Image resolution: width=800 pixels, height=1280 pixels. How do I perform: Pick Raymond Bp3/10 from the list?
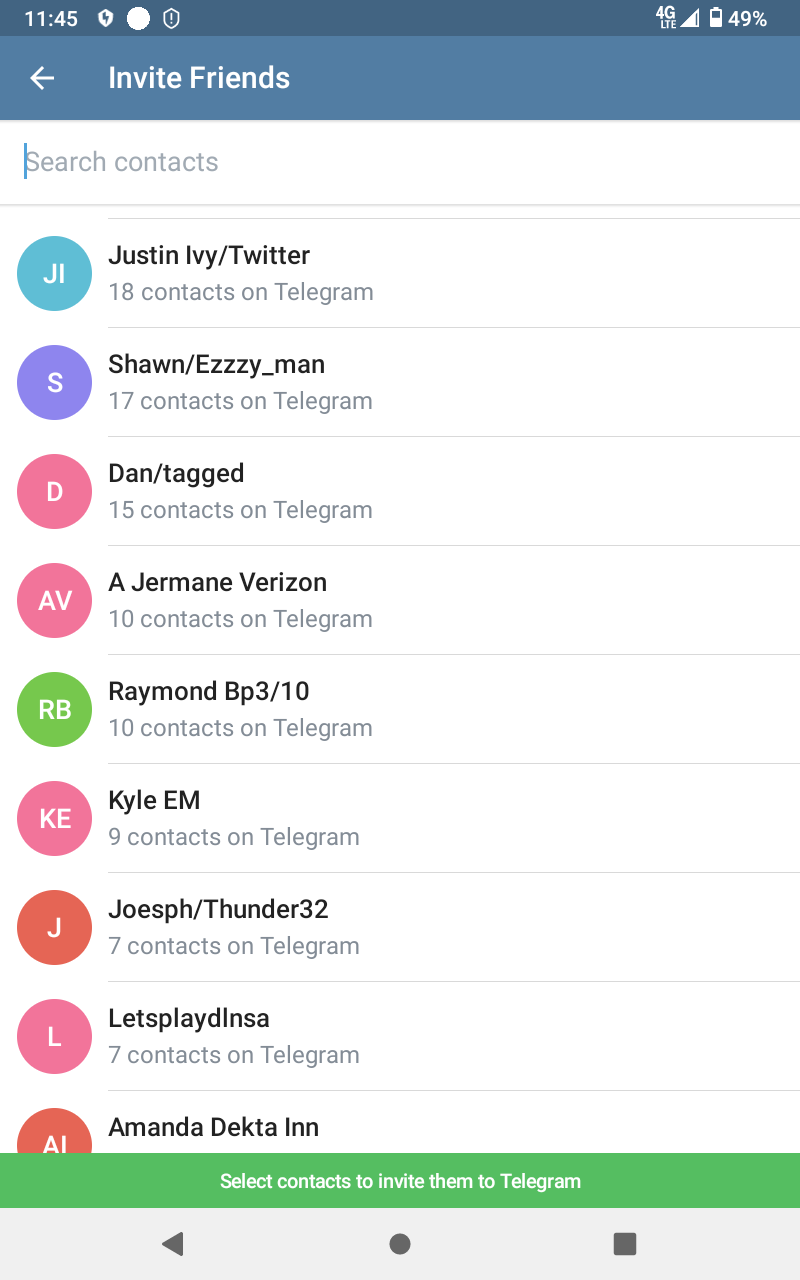pyautogui.click(x=400, y=709)
